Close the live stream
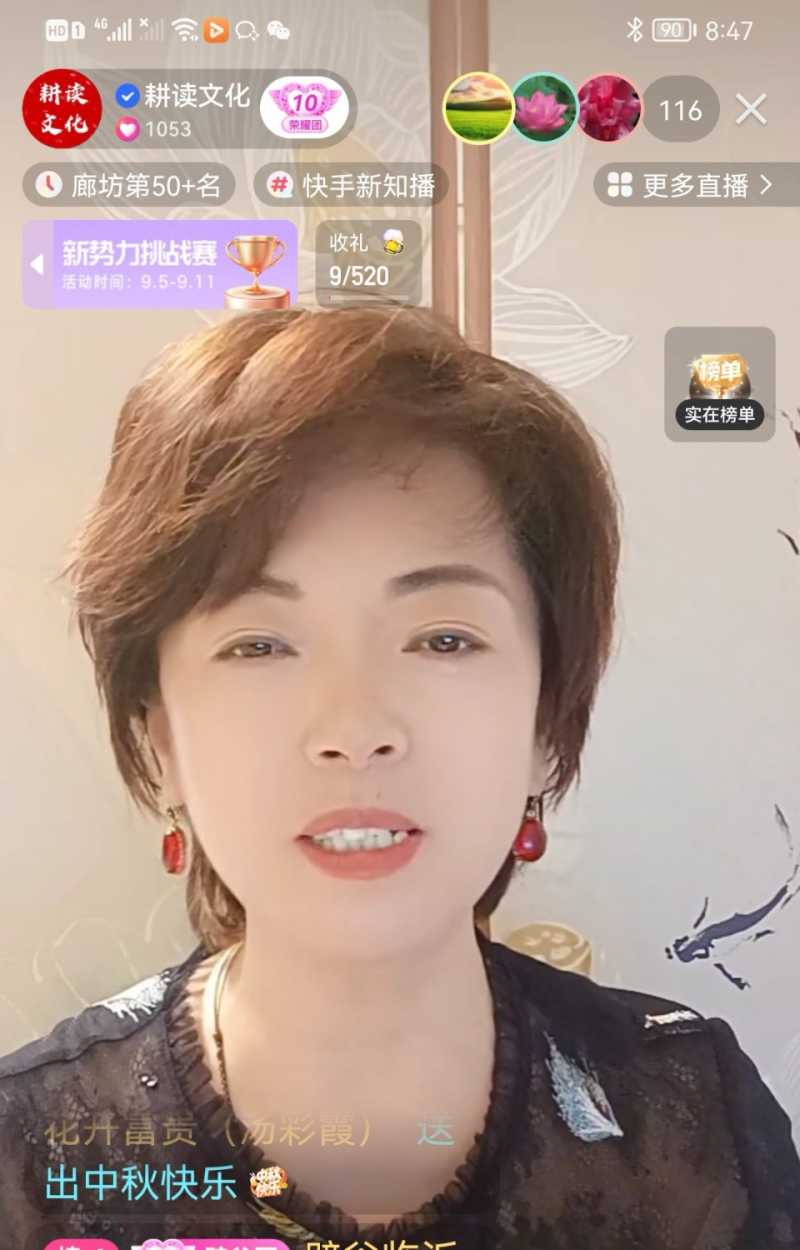This screenshot has height=1250, width=800. pyautogui.click(x=751, y=109)
